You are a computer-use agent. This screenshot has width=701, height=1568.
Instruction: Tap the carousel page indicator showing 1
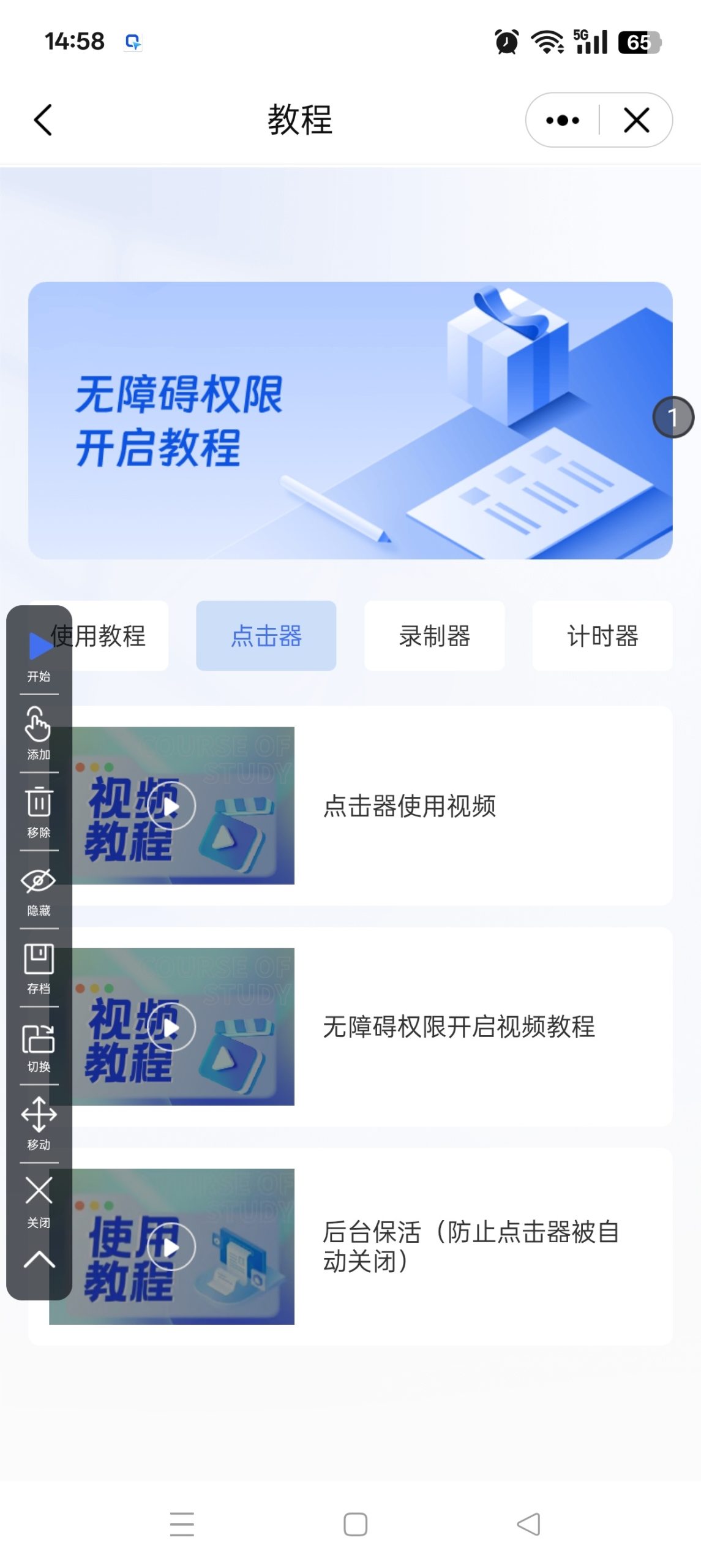[x=673, y=415]
